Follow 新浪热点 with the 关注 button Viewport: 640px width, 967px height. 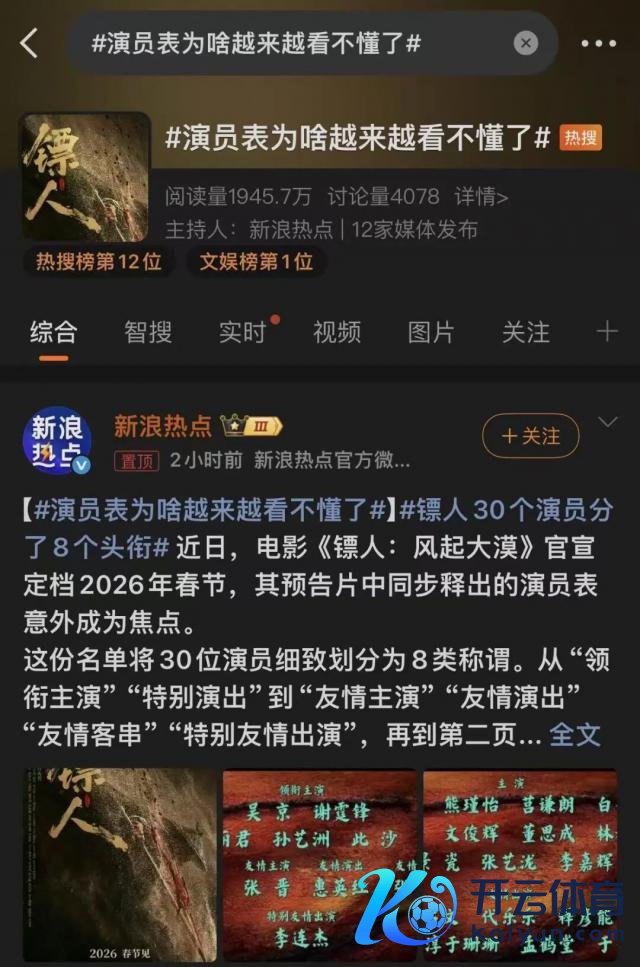coord(530,436)
